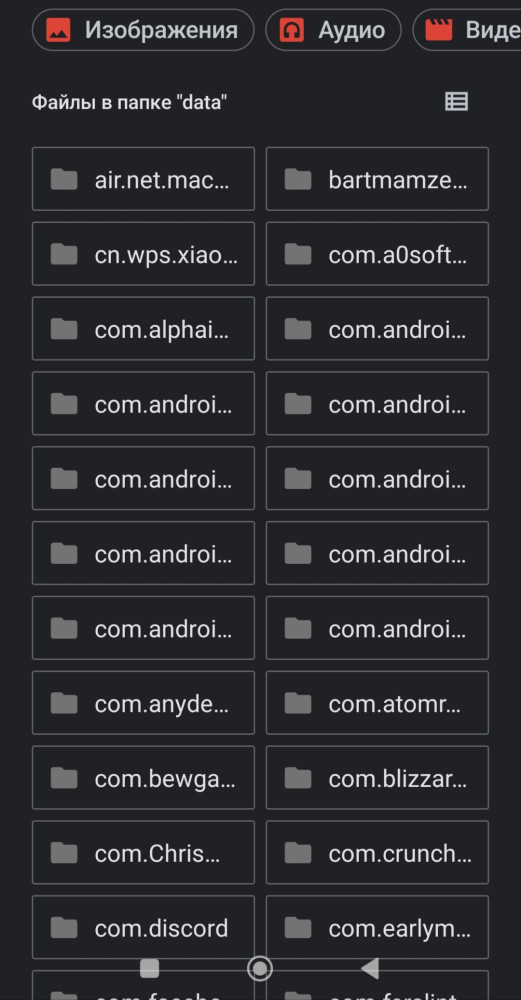This screenshot has height=1000, width=521.
Task: Open the com.a0soft… folder
Action: [377, 253]
